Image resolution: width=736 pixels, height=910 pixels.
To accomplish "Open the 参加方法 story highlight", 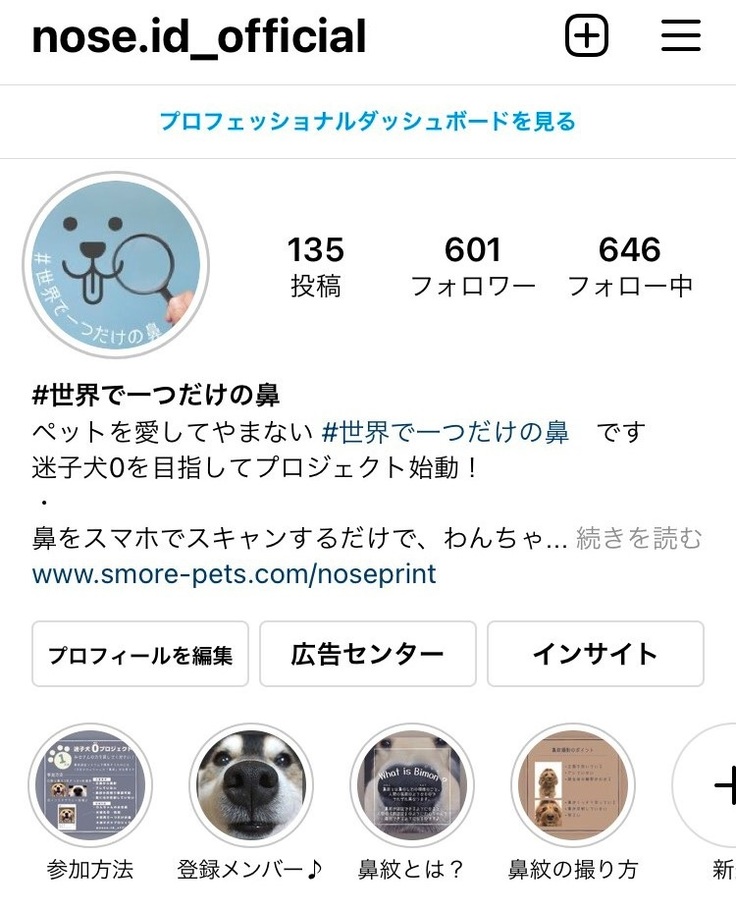I will tap(90, 785).
